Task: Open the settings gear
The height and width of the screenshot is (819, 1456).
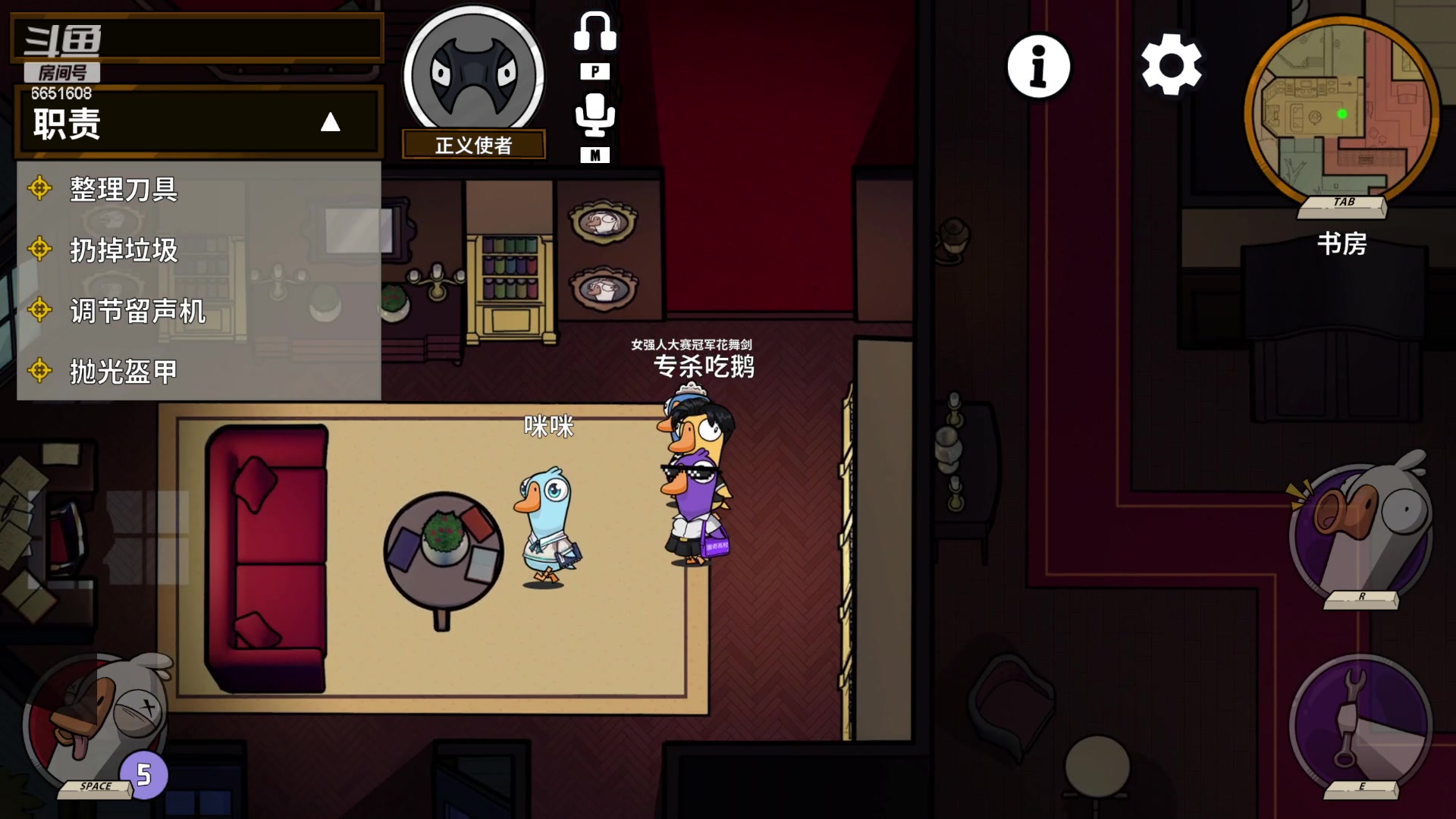Action: [x=1171, y=65]
